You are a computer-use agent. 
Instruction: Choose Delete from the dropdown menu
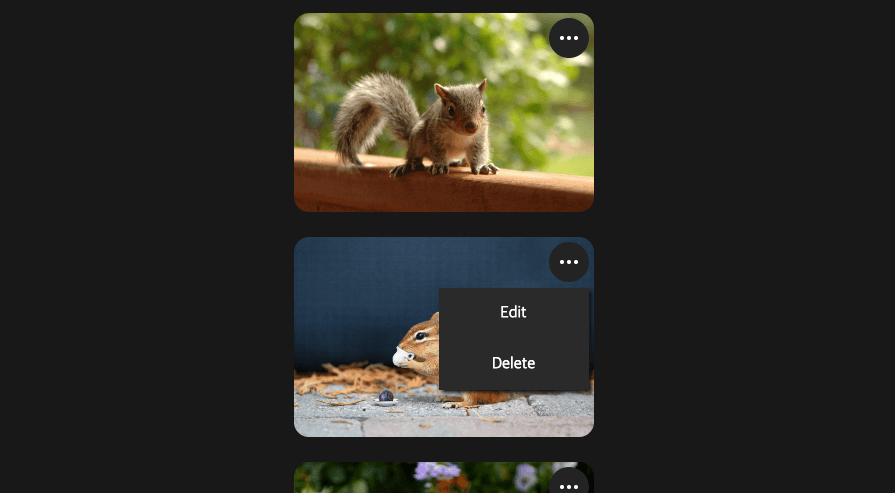pos(513,363)
